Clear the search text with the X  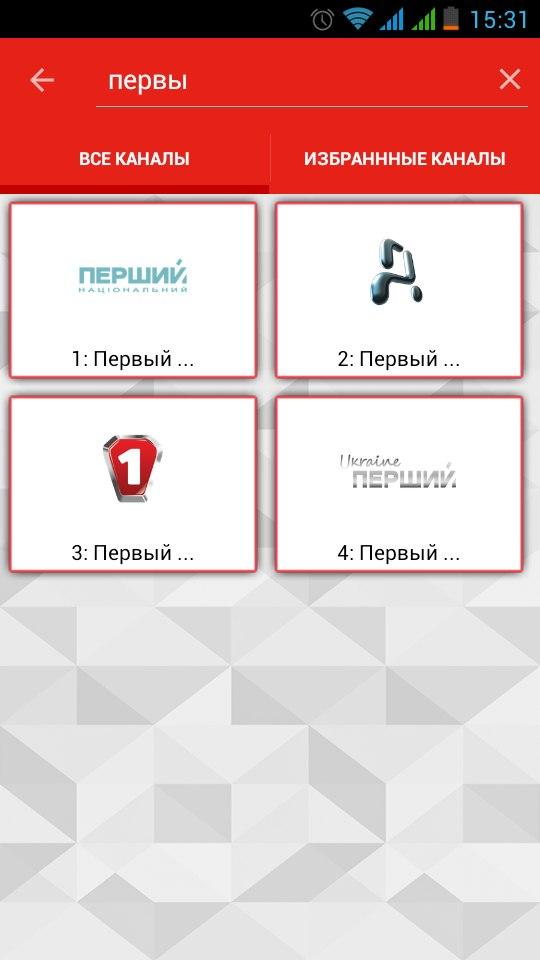(509, 80)
